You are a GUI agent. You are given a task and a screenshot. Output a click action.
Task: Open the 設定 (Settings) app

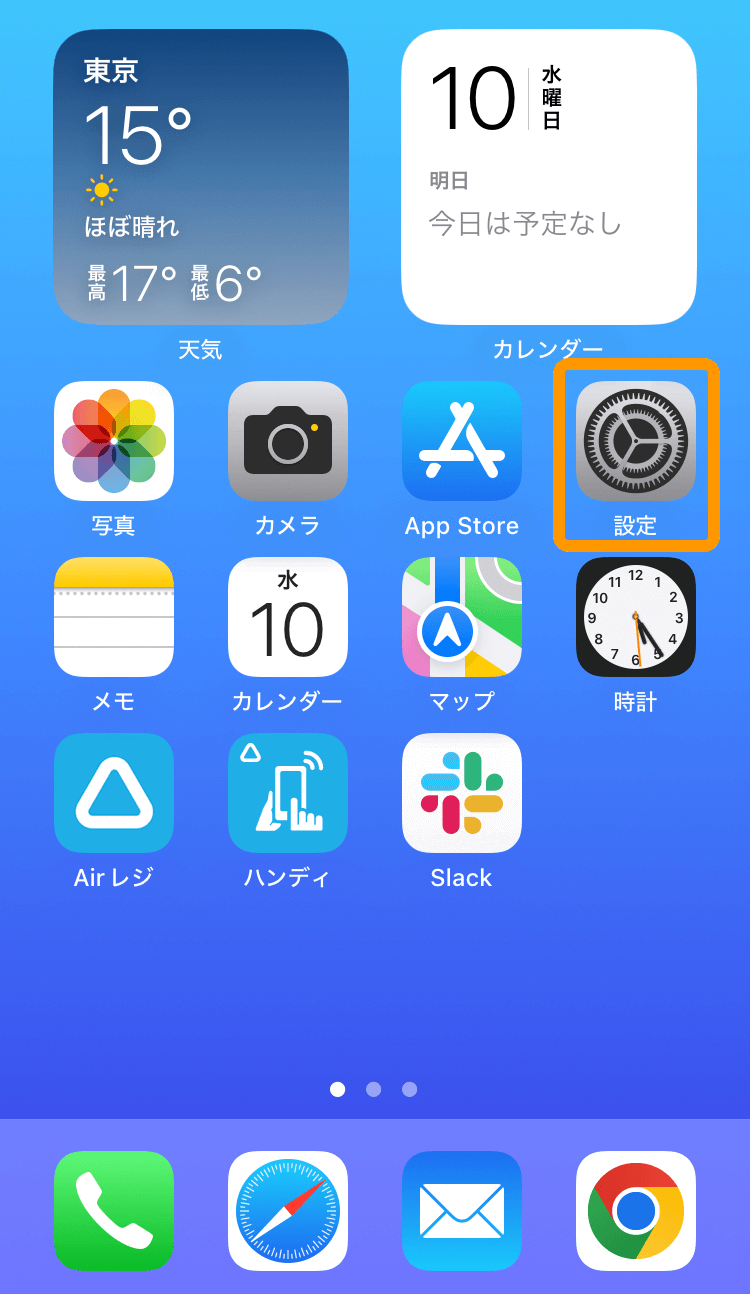(x=636, y=441)
